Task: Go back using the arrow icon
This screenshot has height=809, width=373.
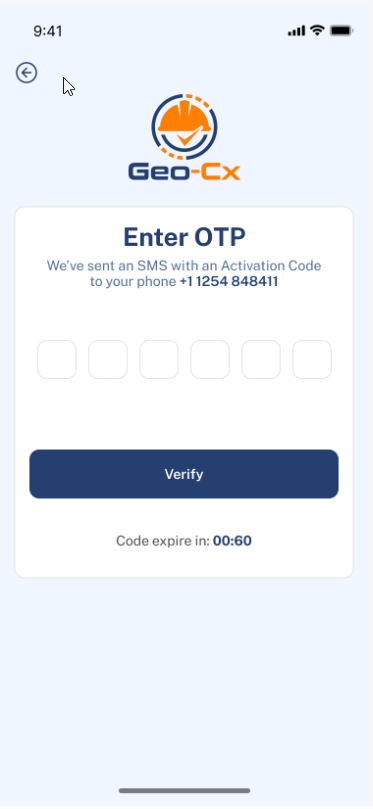Action: (26, 73)
